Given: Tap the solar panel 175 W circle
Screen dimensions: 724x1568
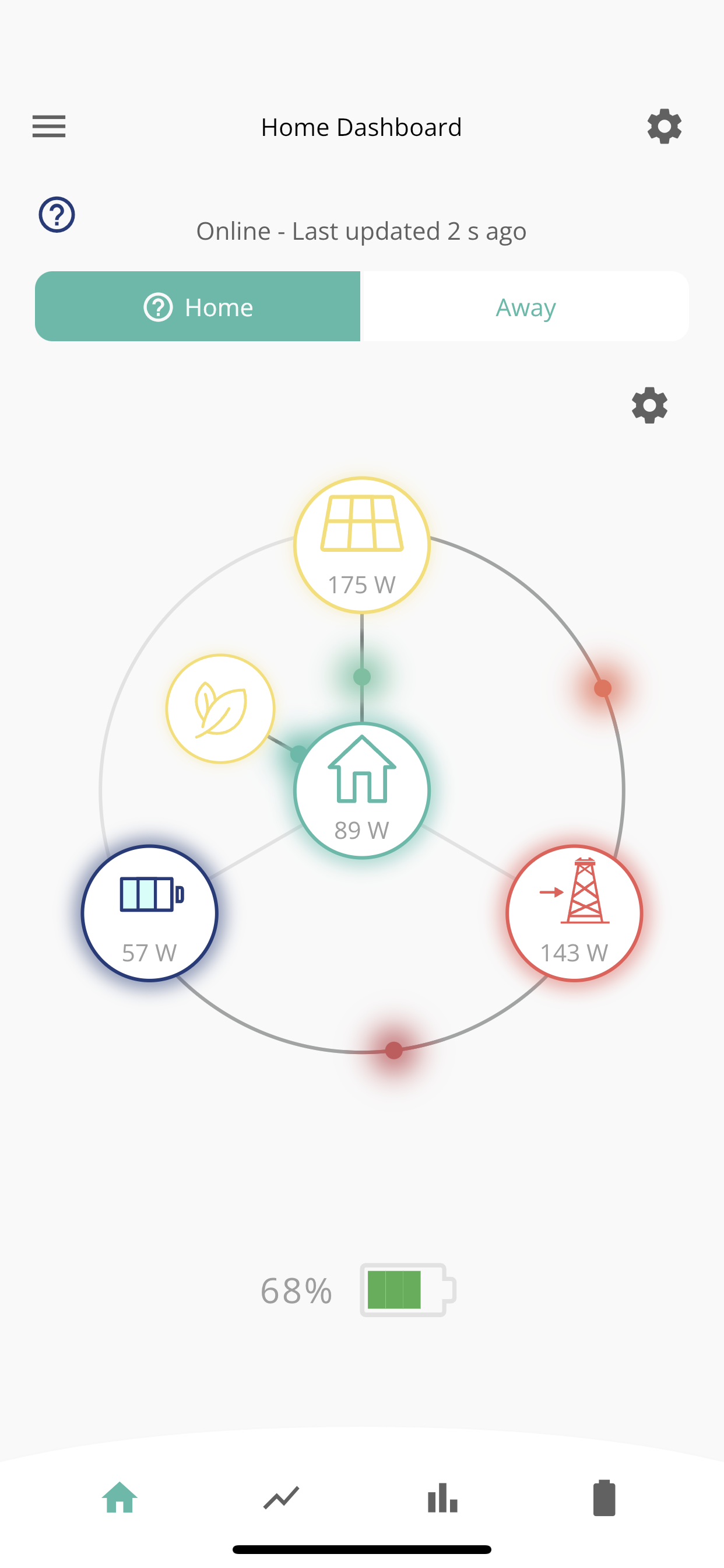Looking at the screenshot, I should (x=362, y=545).
